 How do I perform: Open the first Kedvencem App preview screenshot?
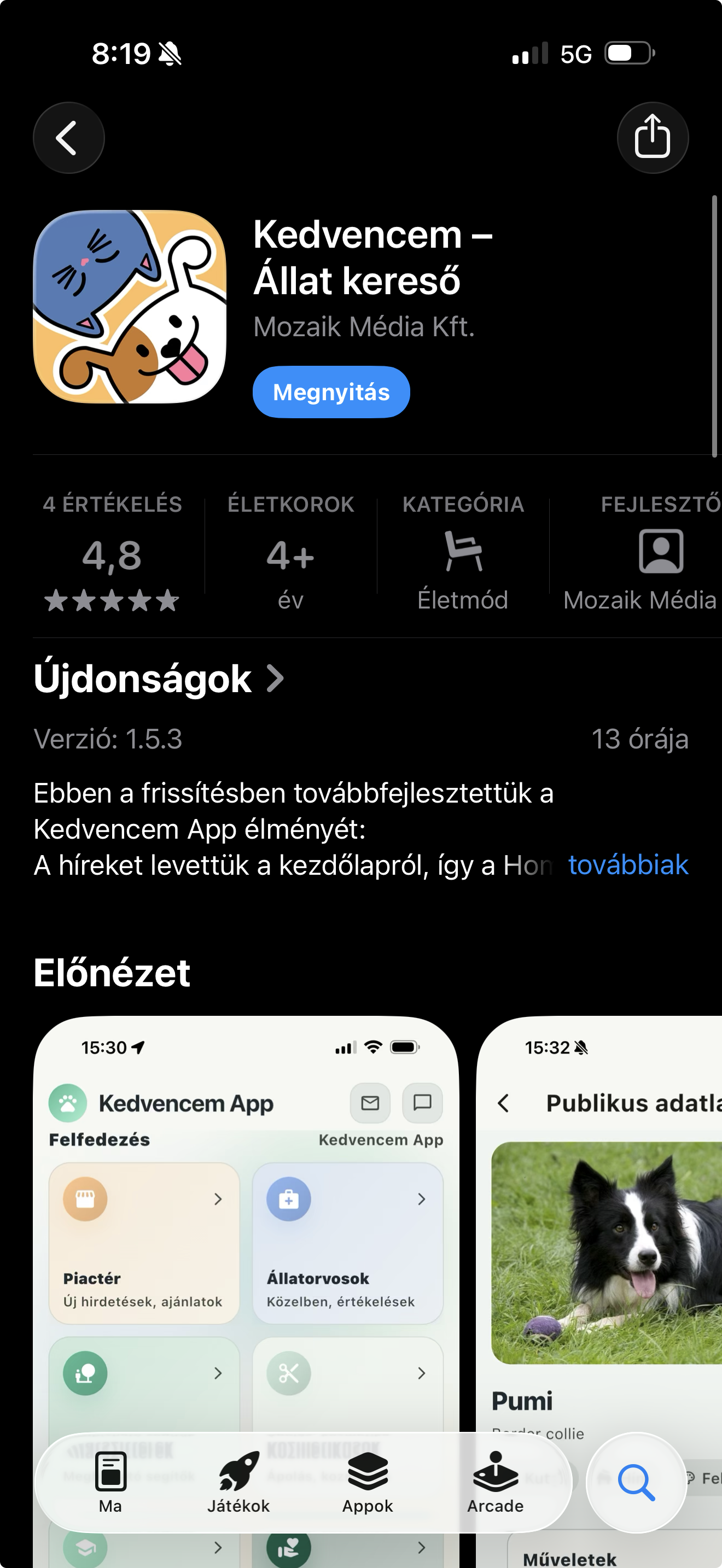point(246,1218)
